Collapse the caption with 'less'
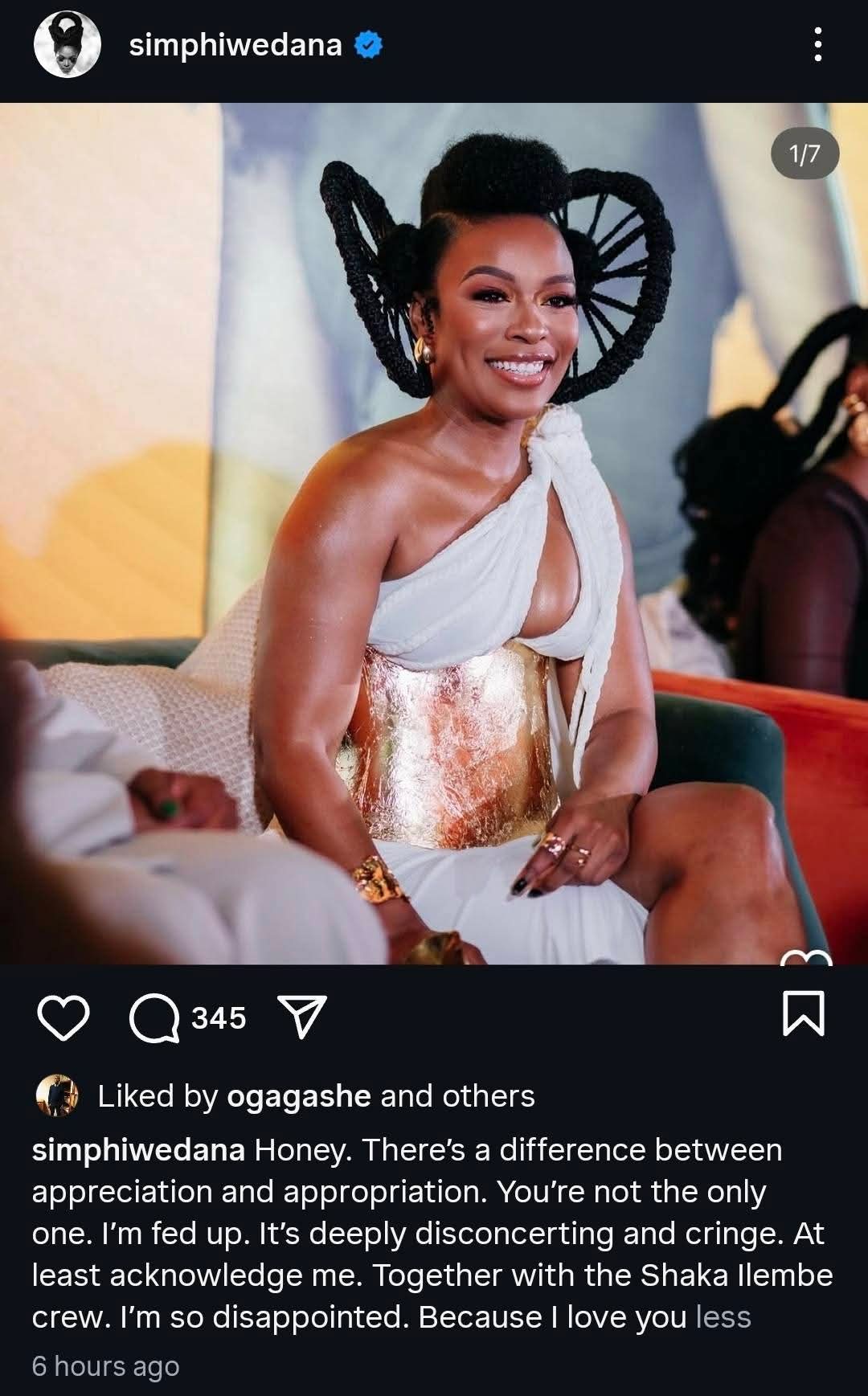Viewport: 868px width, 1396px height. (x=723, y=1317)
